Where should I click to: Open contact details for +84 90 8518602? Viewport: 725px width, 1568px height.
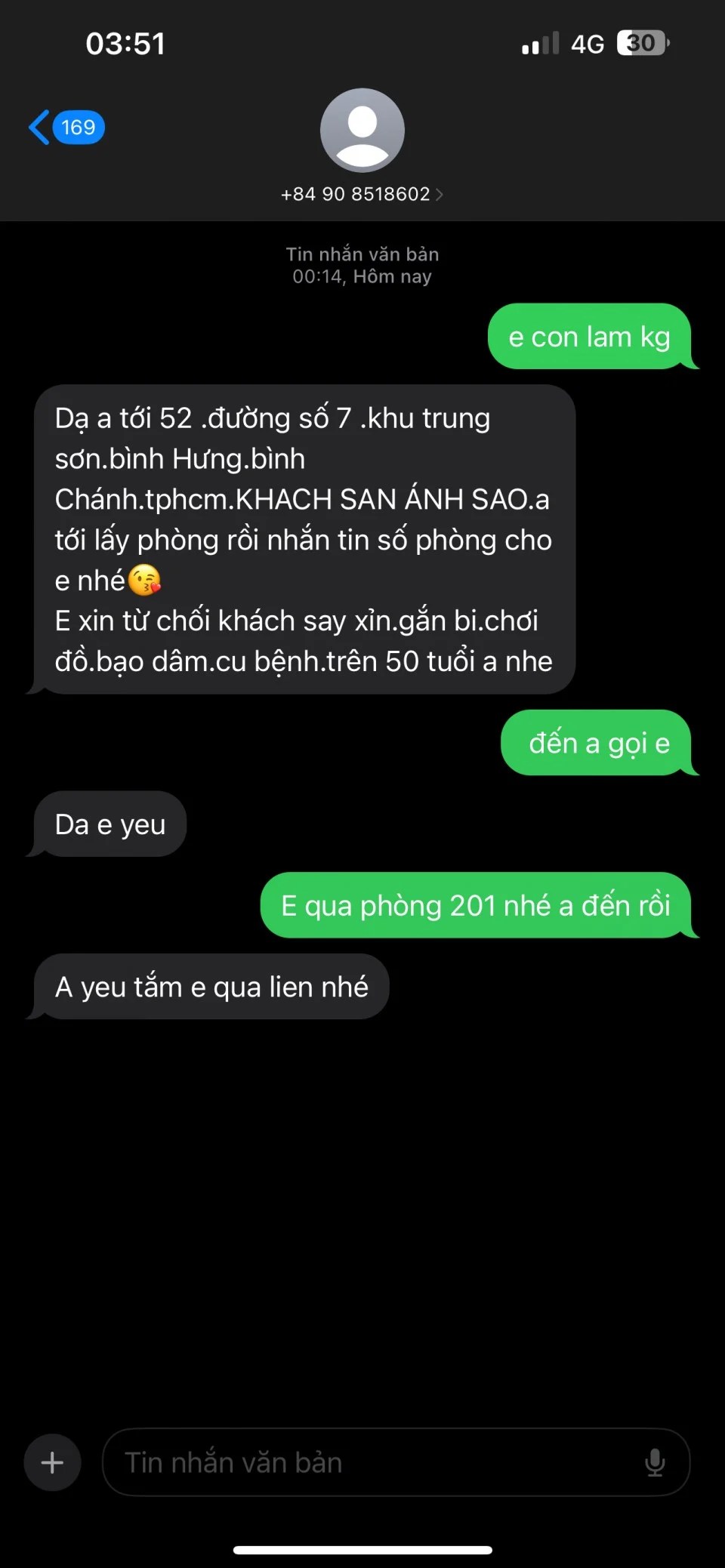coord(362,194)
